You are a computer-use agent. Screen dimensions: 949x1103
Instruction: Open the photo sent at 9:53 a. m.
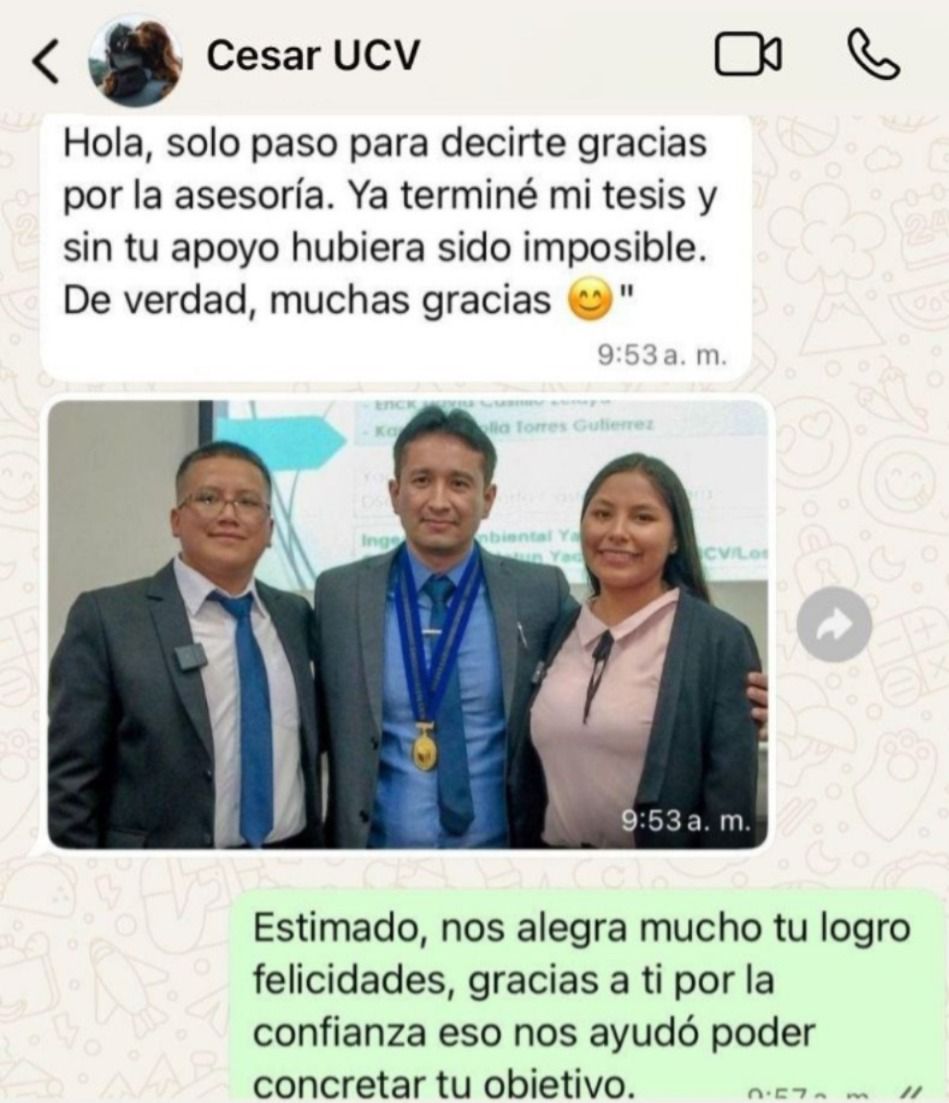pos(408,624)
